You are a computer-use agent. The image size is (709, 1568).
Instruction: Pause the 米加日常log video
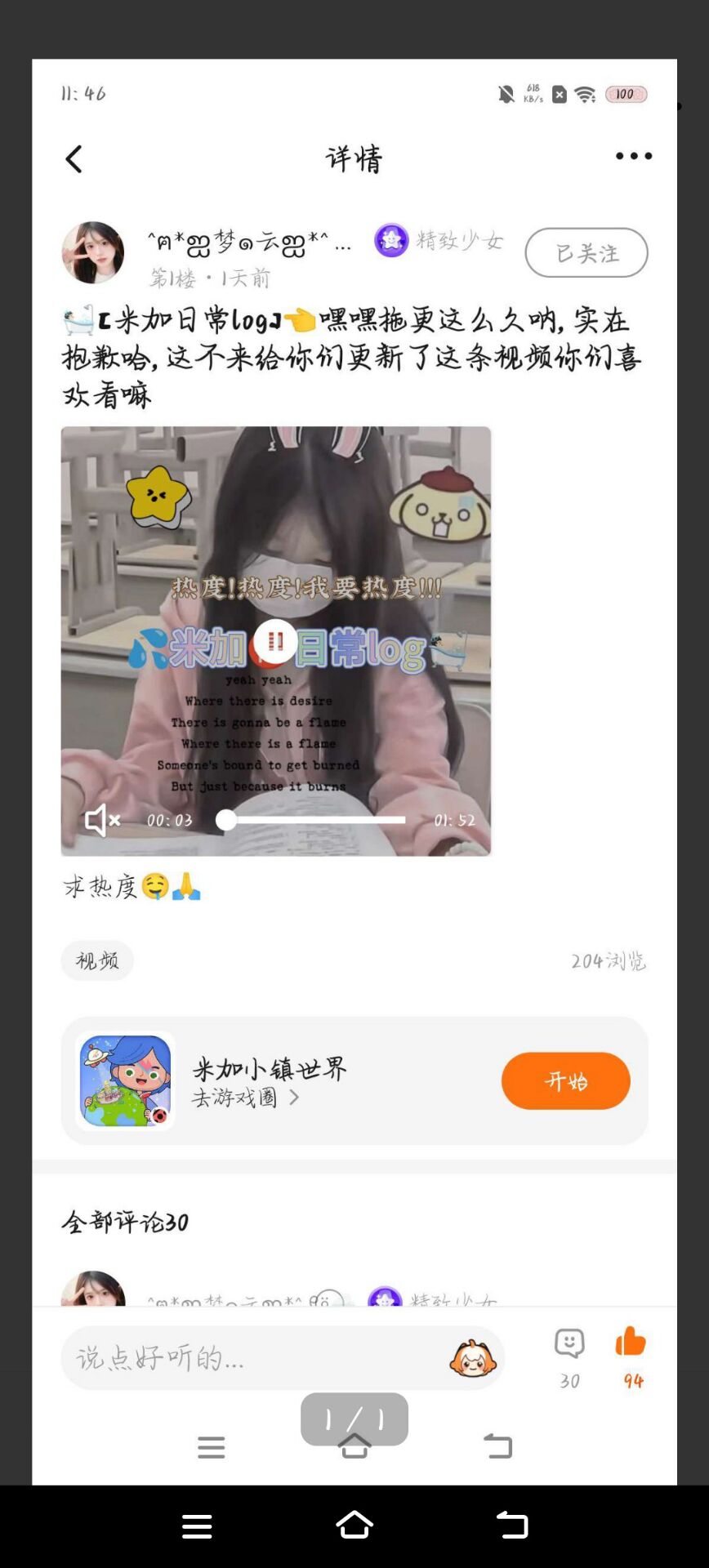(x=275, y=642)
